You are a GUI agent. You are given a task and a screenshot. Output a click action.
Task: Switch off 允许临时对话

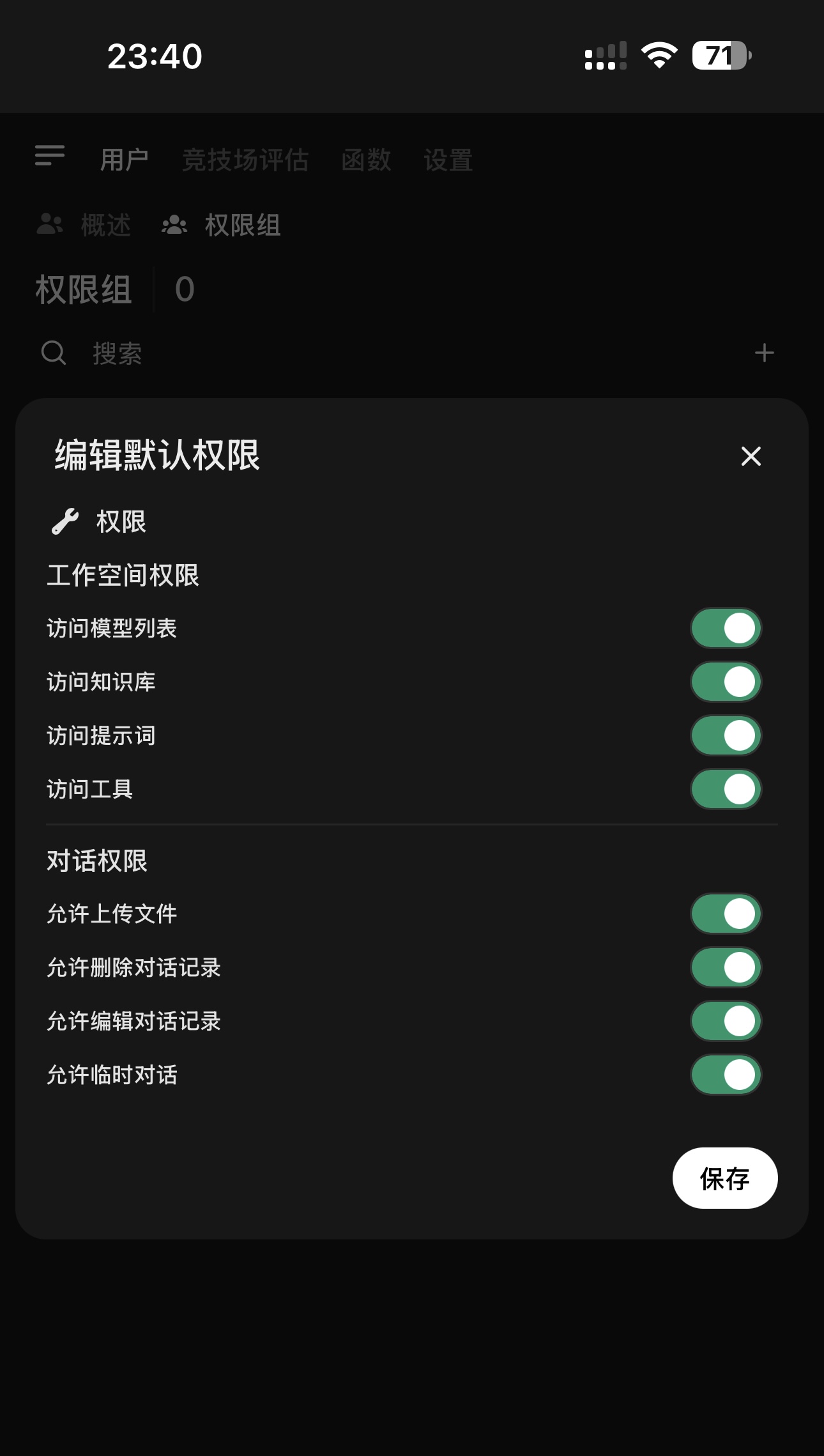coord(726,1075)
